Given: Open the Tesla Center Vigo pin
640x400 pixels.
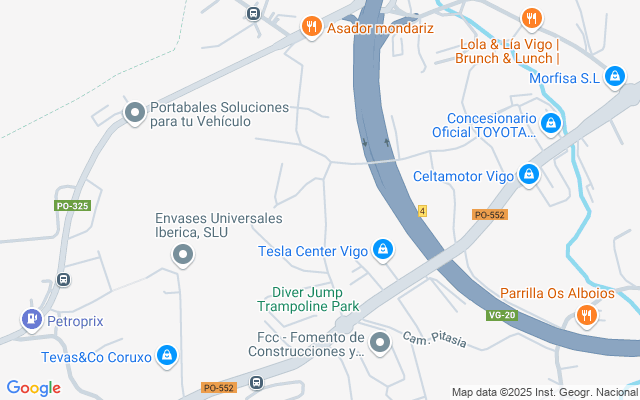Looking at the screenshot, I should (x=382, y=249).
